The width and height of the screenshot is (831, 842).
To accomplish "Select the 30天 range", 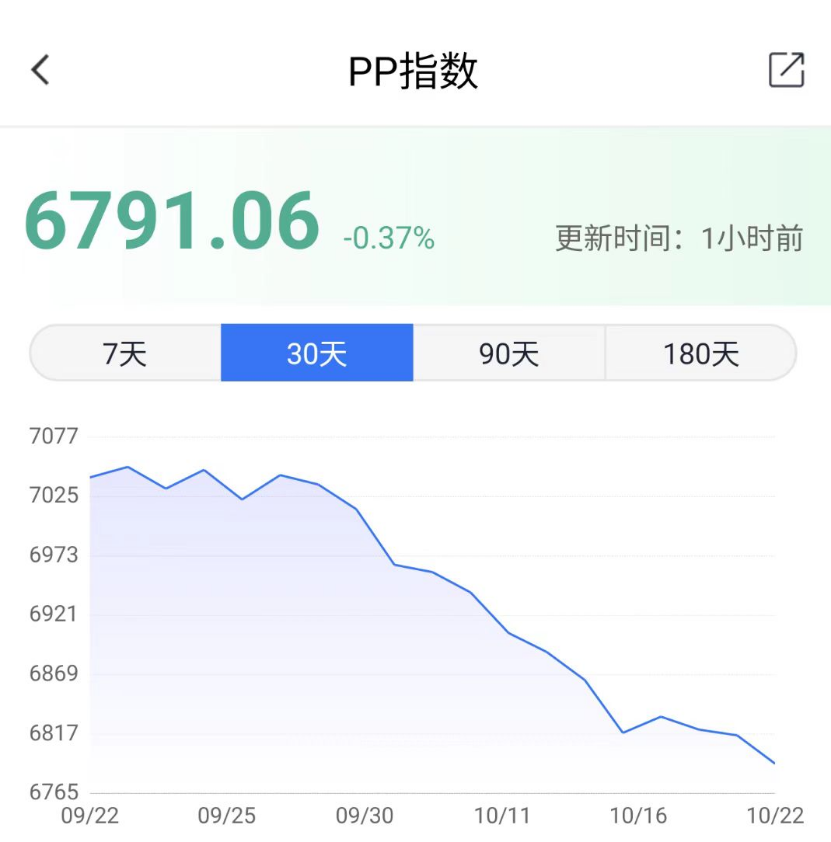I will [x=317, y=353].
